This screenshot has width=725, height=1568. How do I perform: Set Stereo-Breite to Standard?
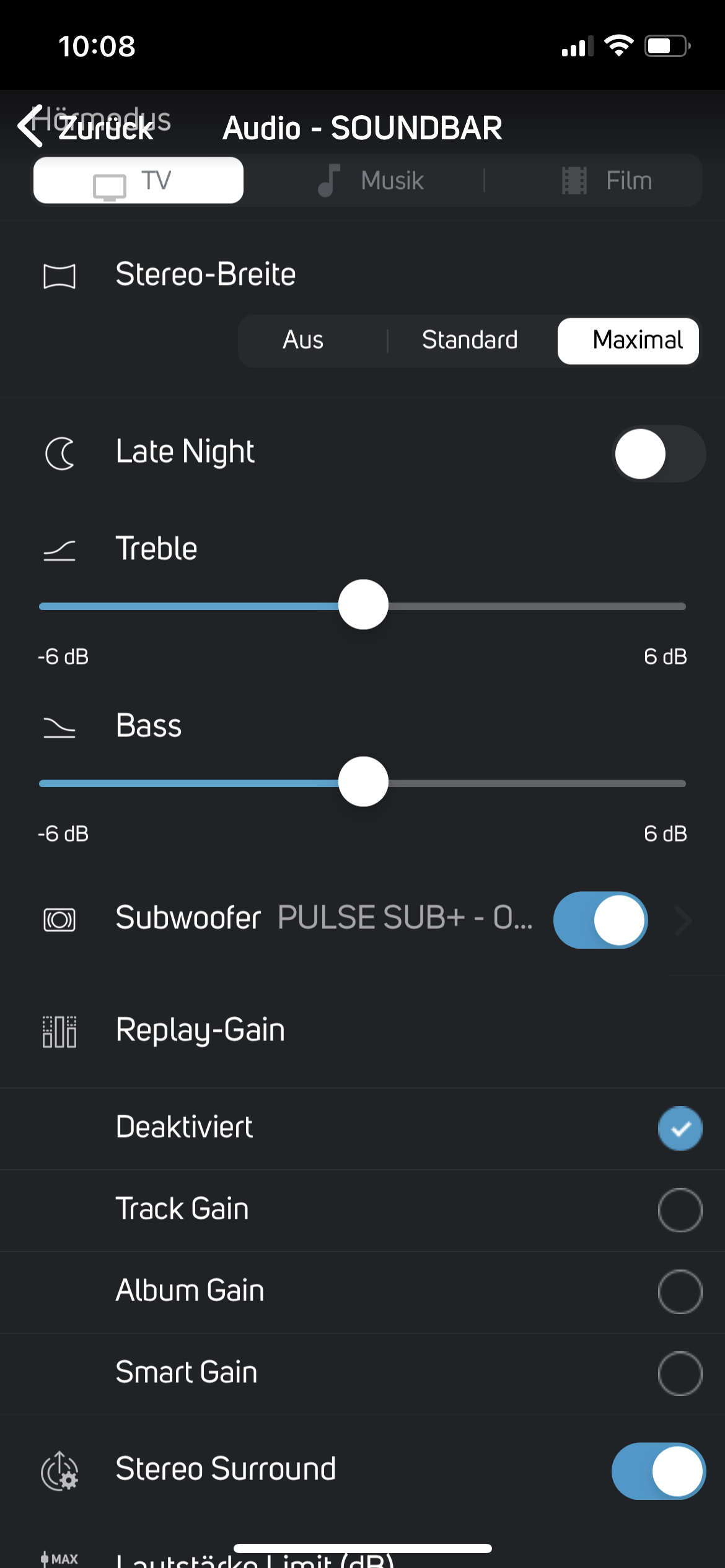pyautogui.click(x=470, y=340)
